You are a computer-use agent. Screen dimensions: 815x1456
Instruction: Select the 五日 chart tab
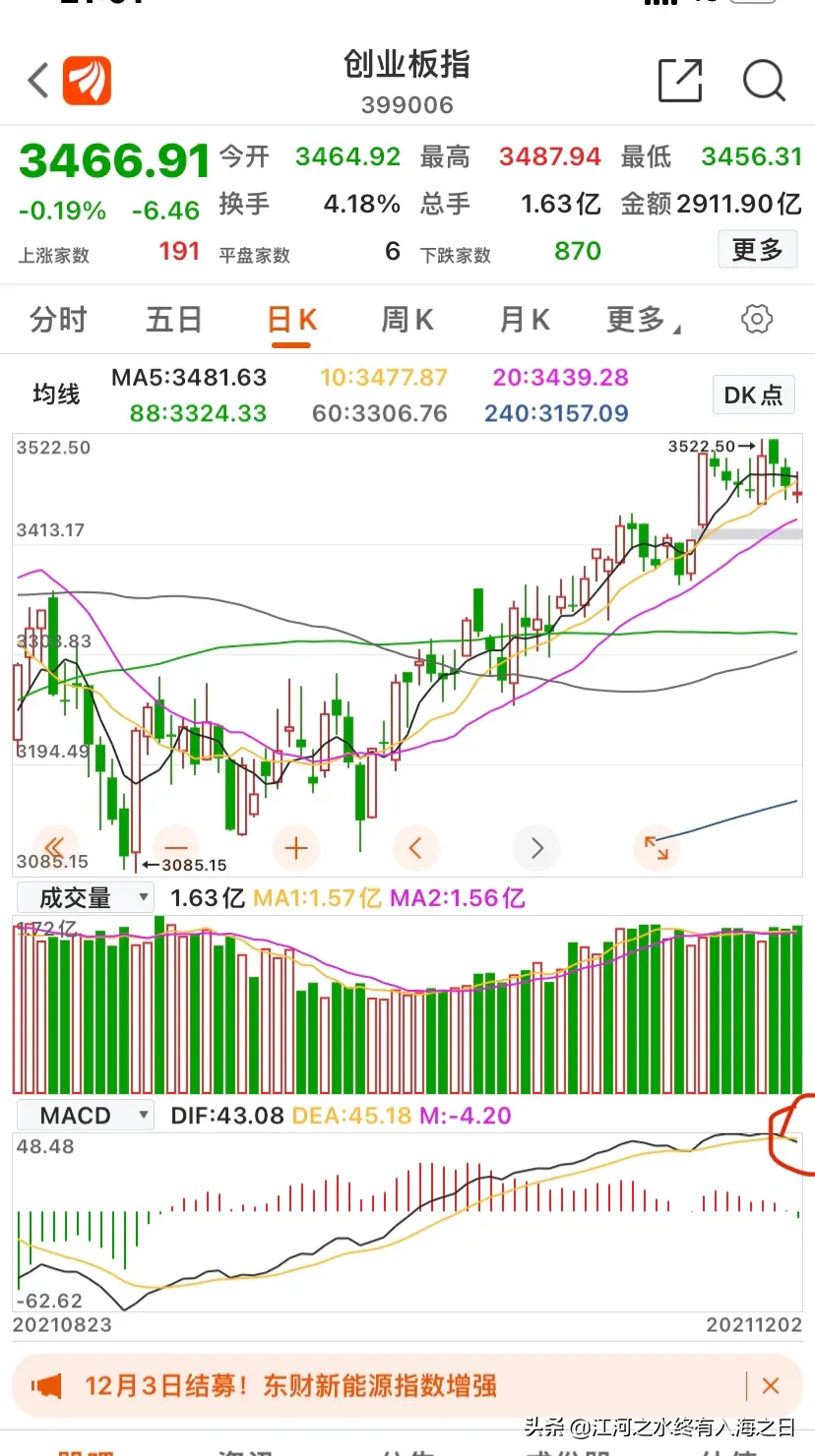(x=174, y=320)
